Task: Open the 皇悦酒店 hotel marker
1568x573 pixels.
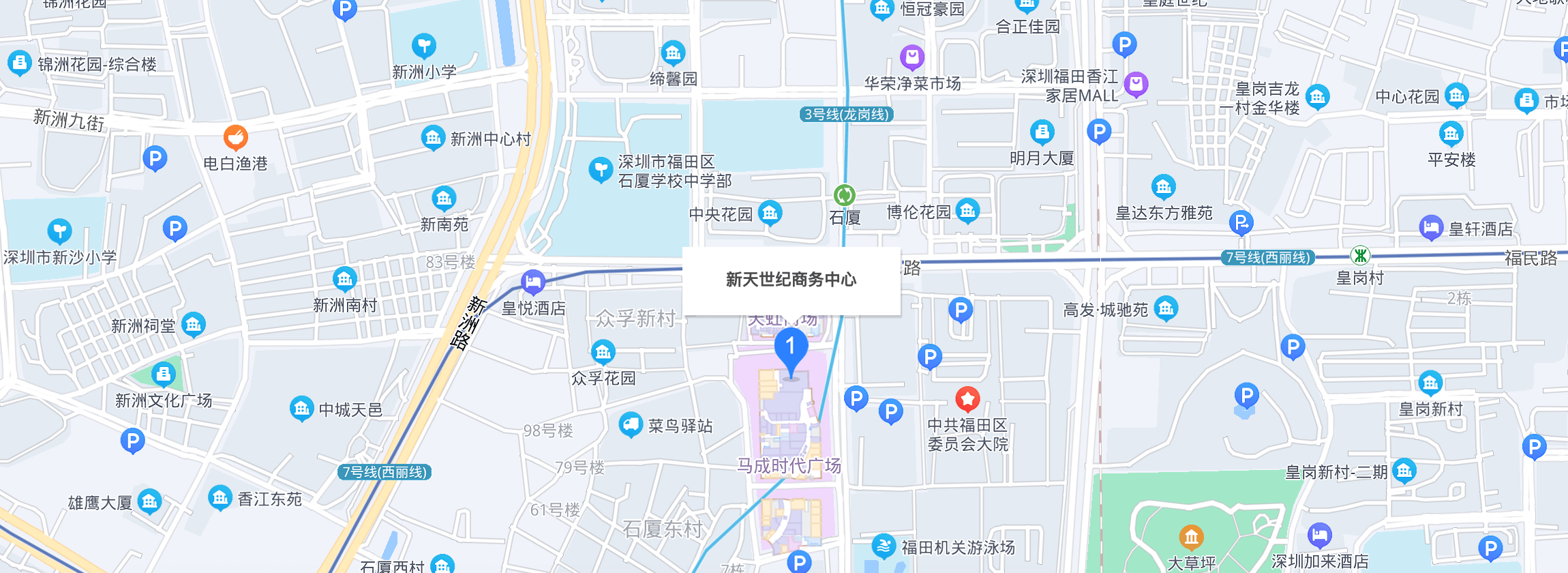Action: coord(532,281)
